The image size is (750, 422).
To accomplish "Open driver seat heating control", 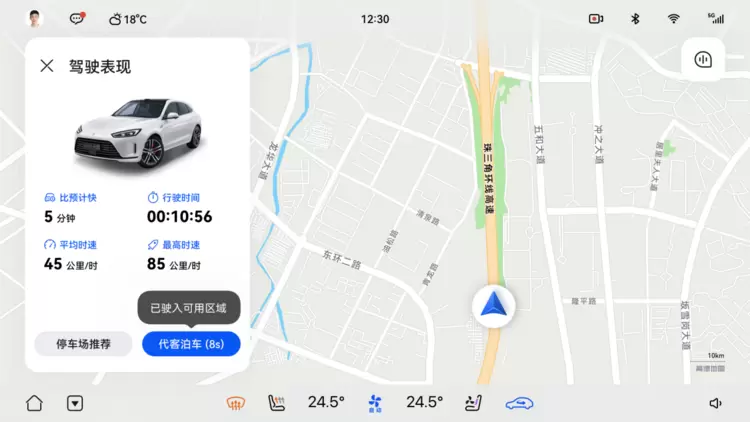I will tap(277, 403).
